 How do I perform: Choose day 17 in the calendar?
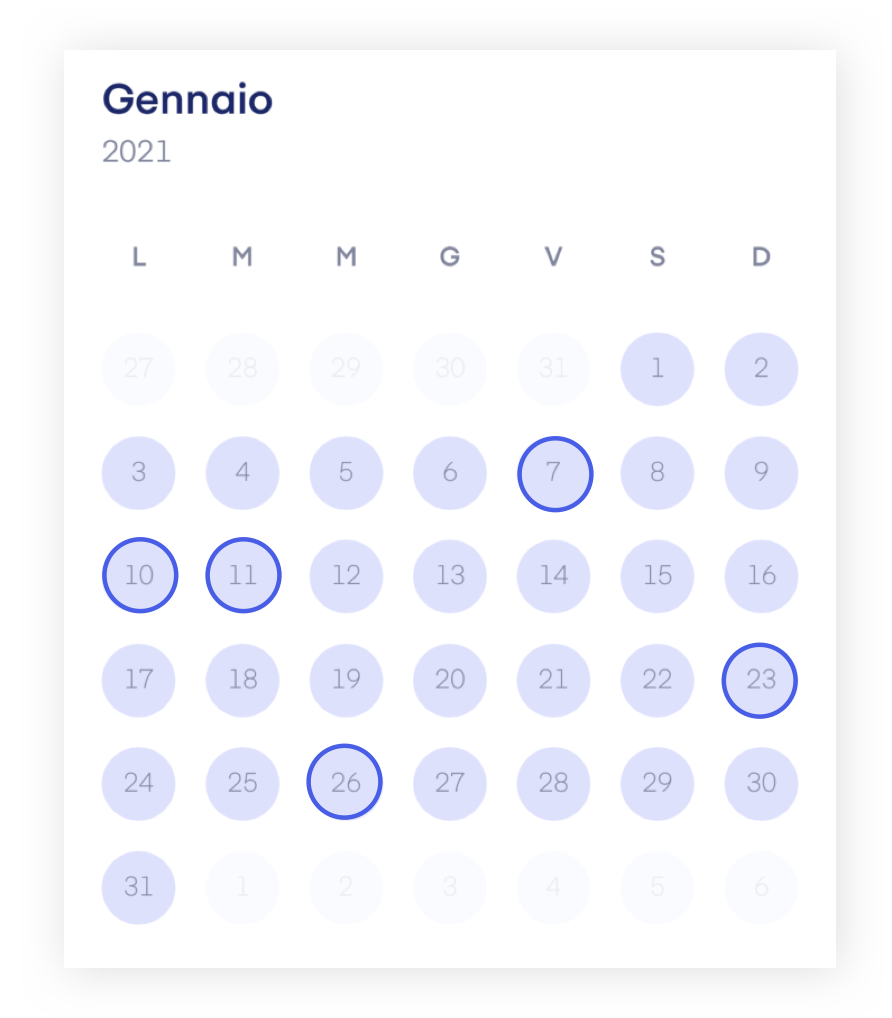pos(139,680)
